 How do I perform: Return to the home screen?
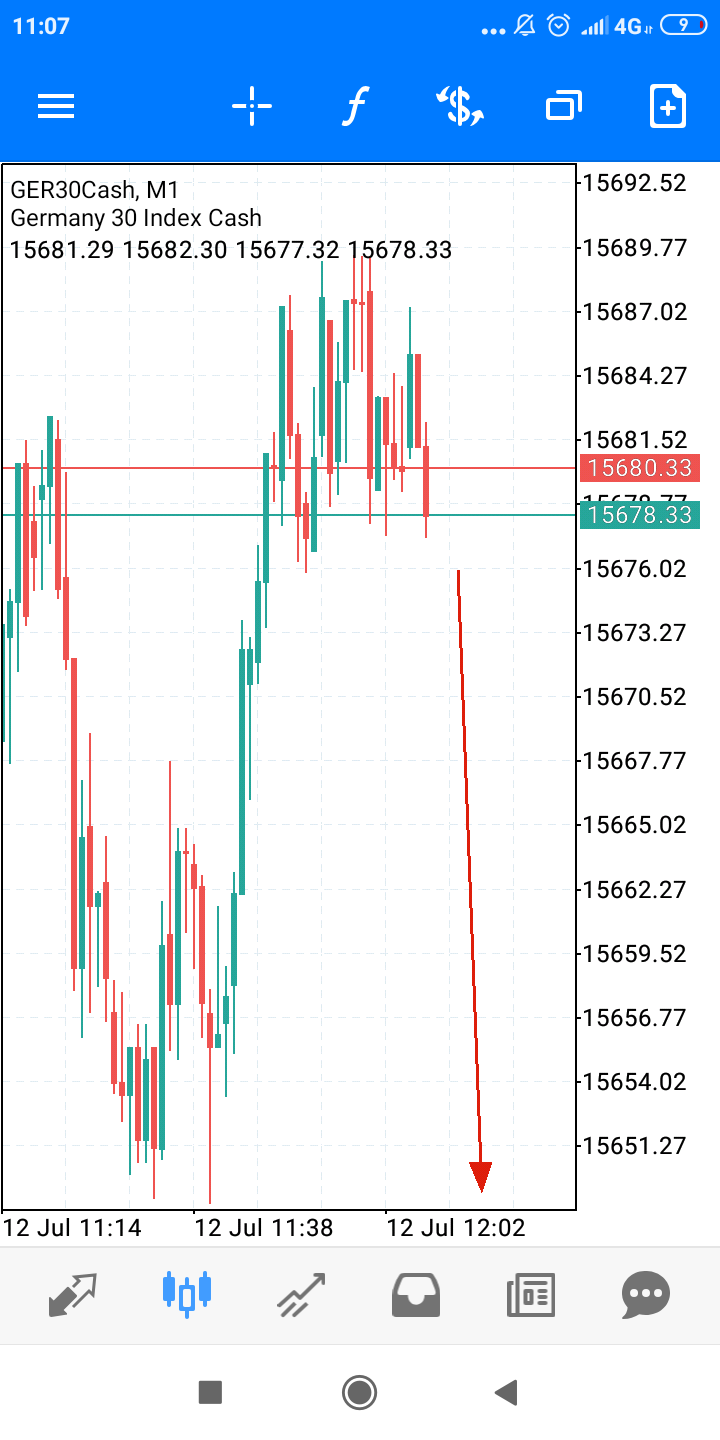click(359, 1392)
